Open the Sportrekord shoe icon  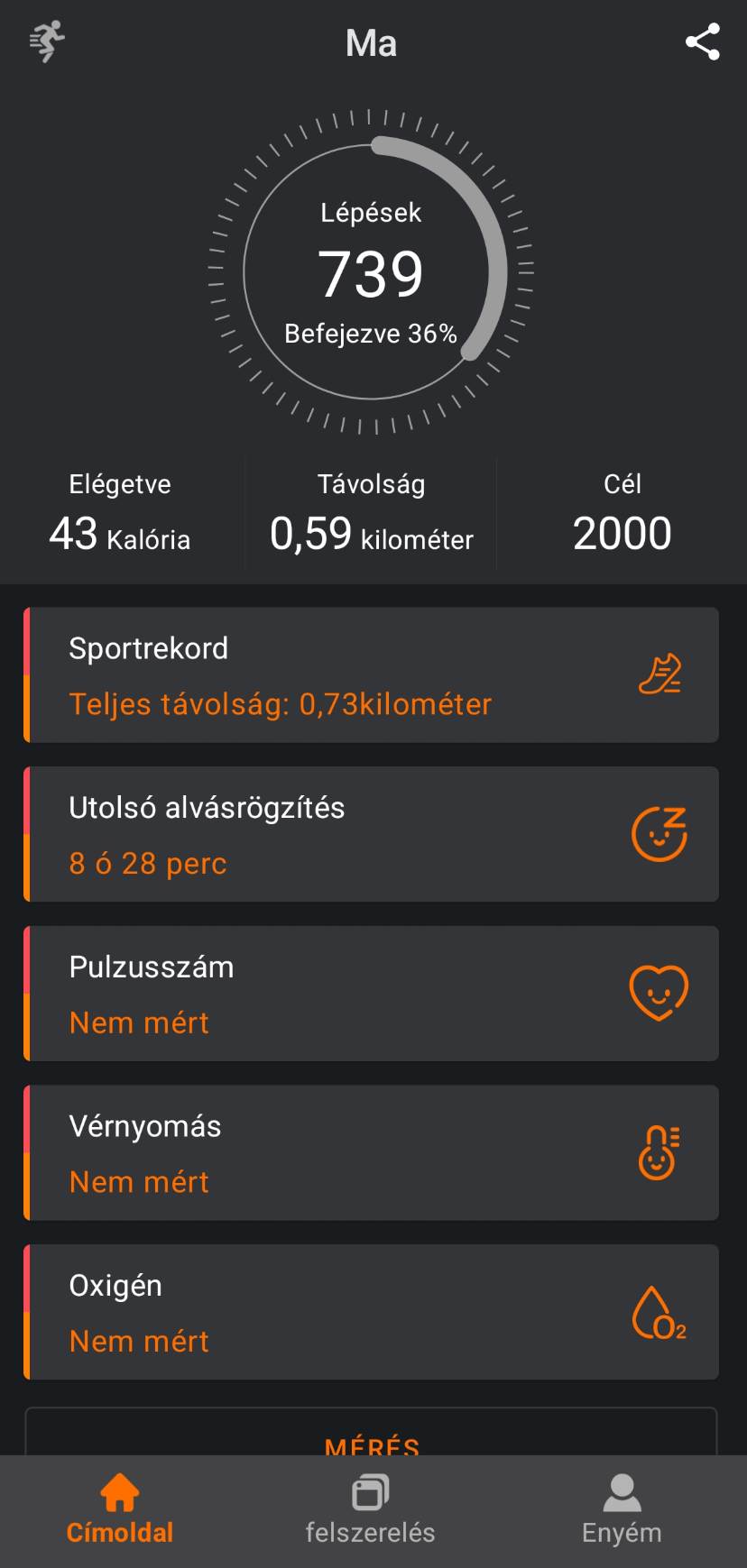coord(659,674)
